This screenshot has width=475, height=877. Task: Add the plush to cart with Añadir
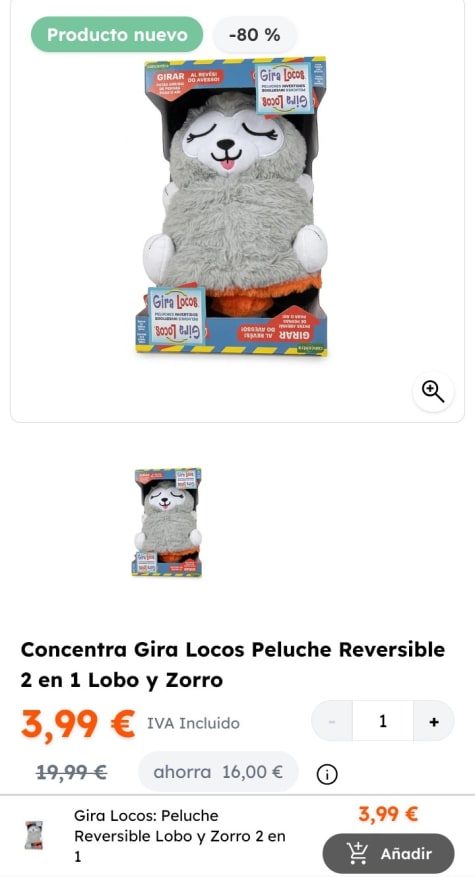[388, 854]
